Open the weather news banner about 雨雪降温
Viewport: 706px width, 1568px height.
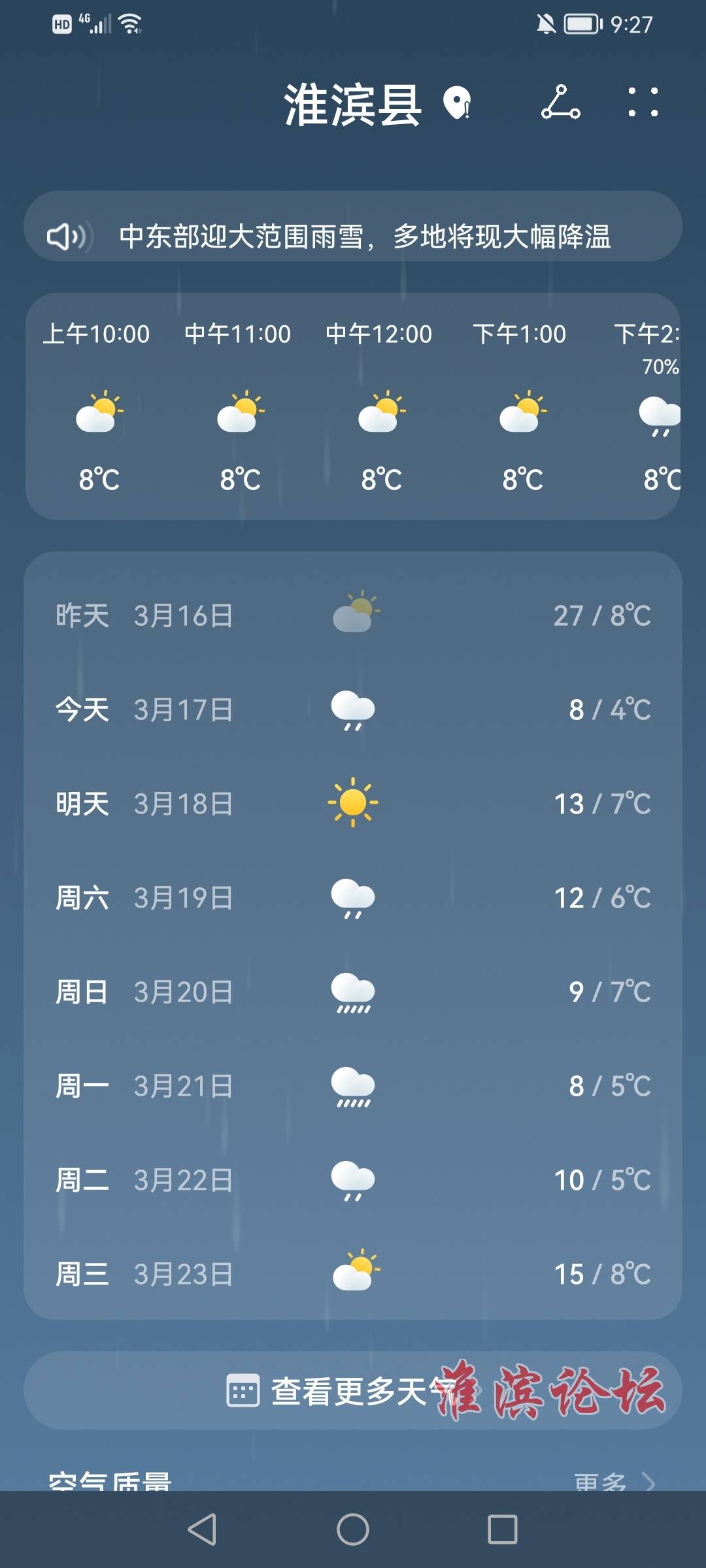pos(353,226)
